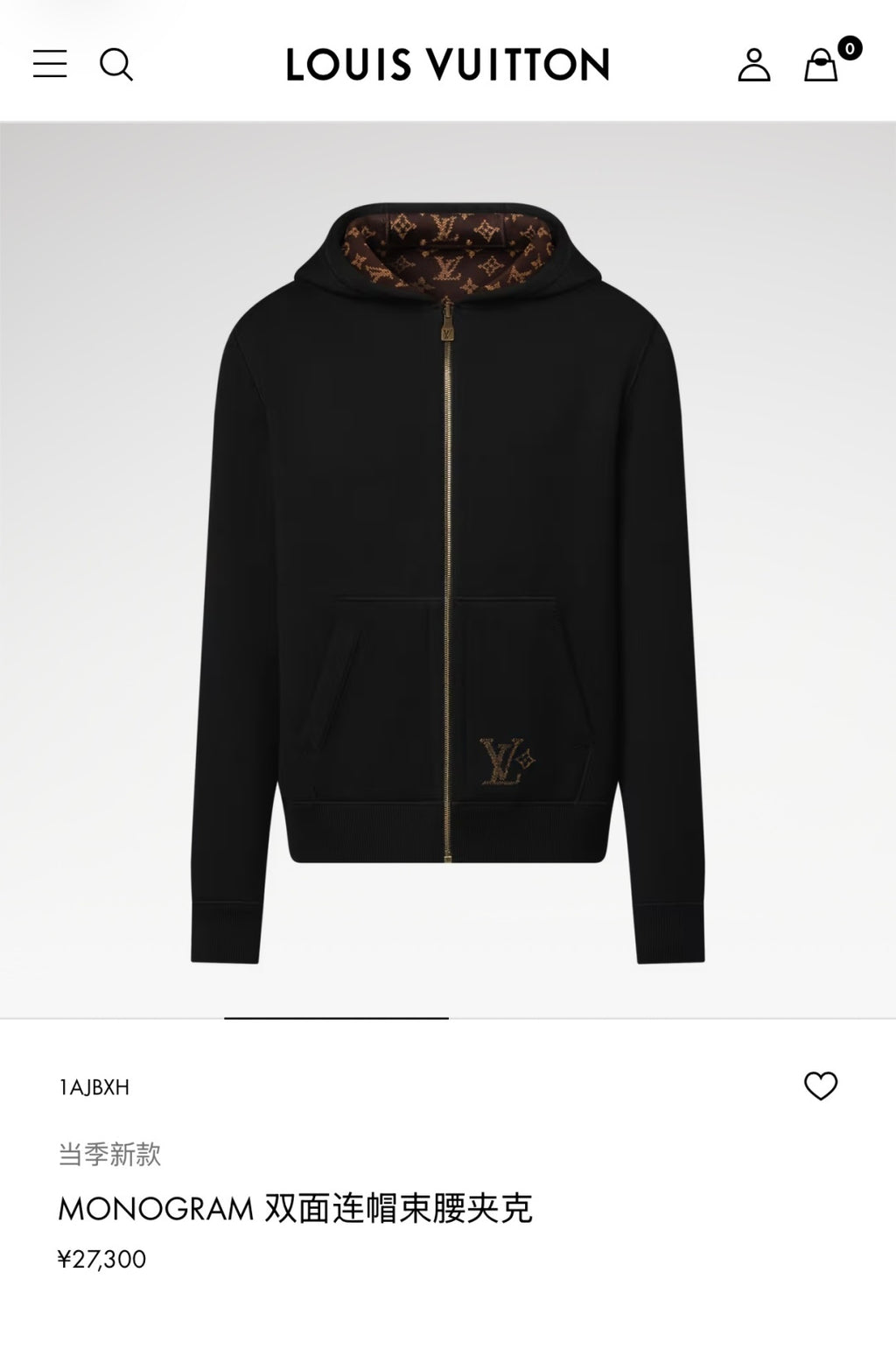Unfavorite the product with the heart

click(821, 1086)
